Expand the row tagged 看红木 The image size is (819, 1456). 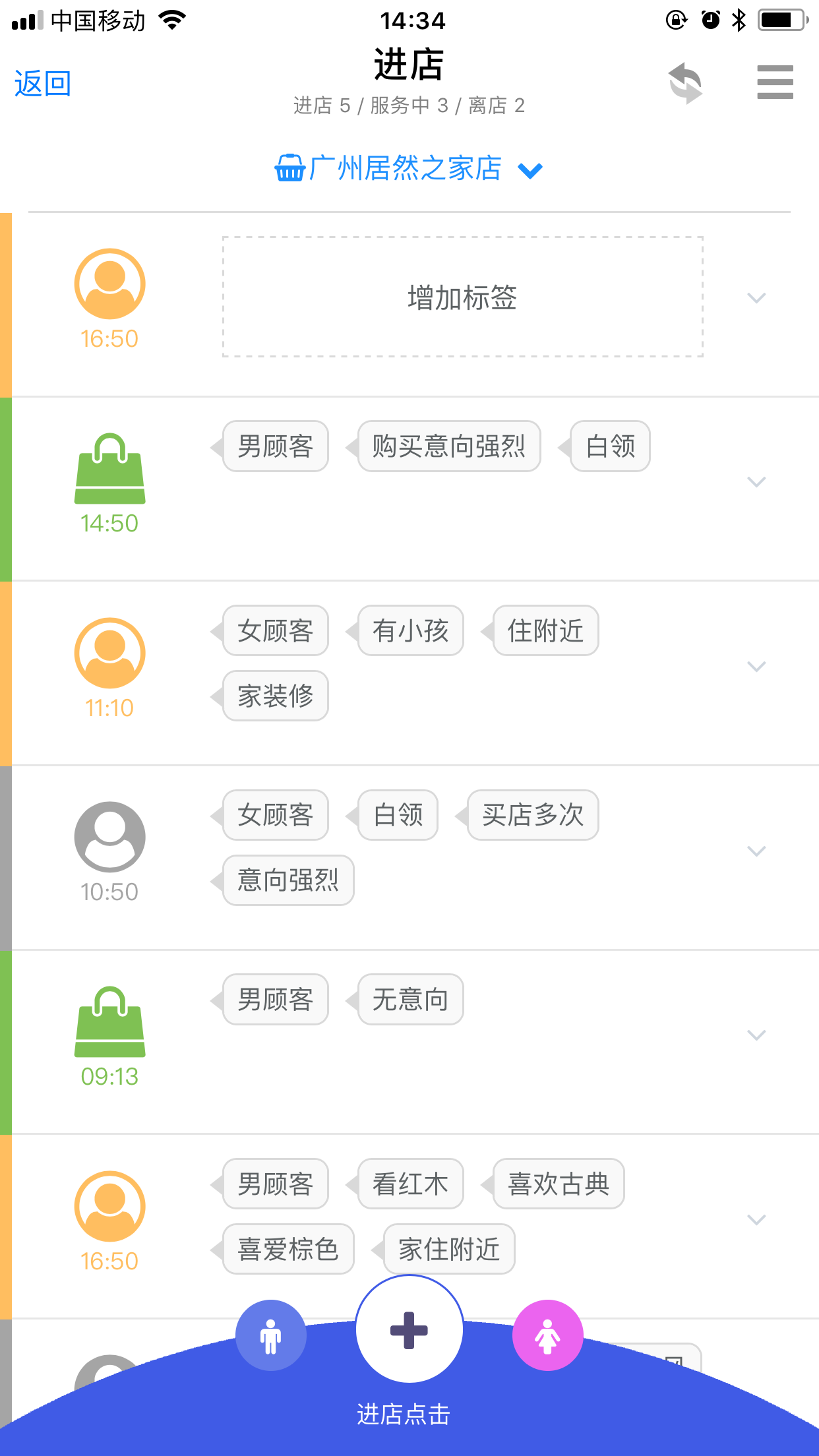pos(756,1220)
